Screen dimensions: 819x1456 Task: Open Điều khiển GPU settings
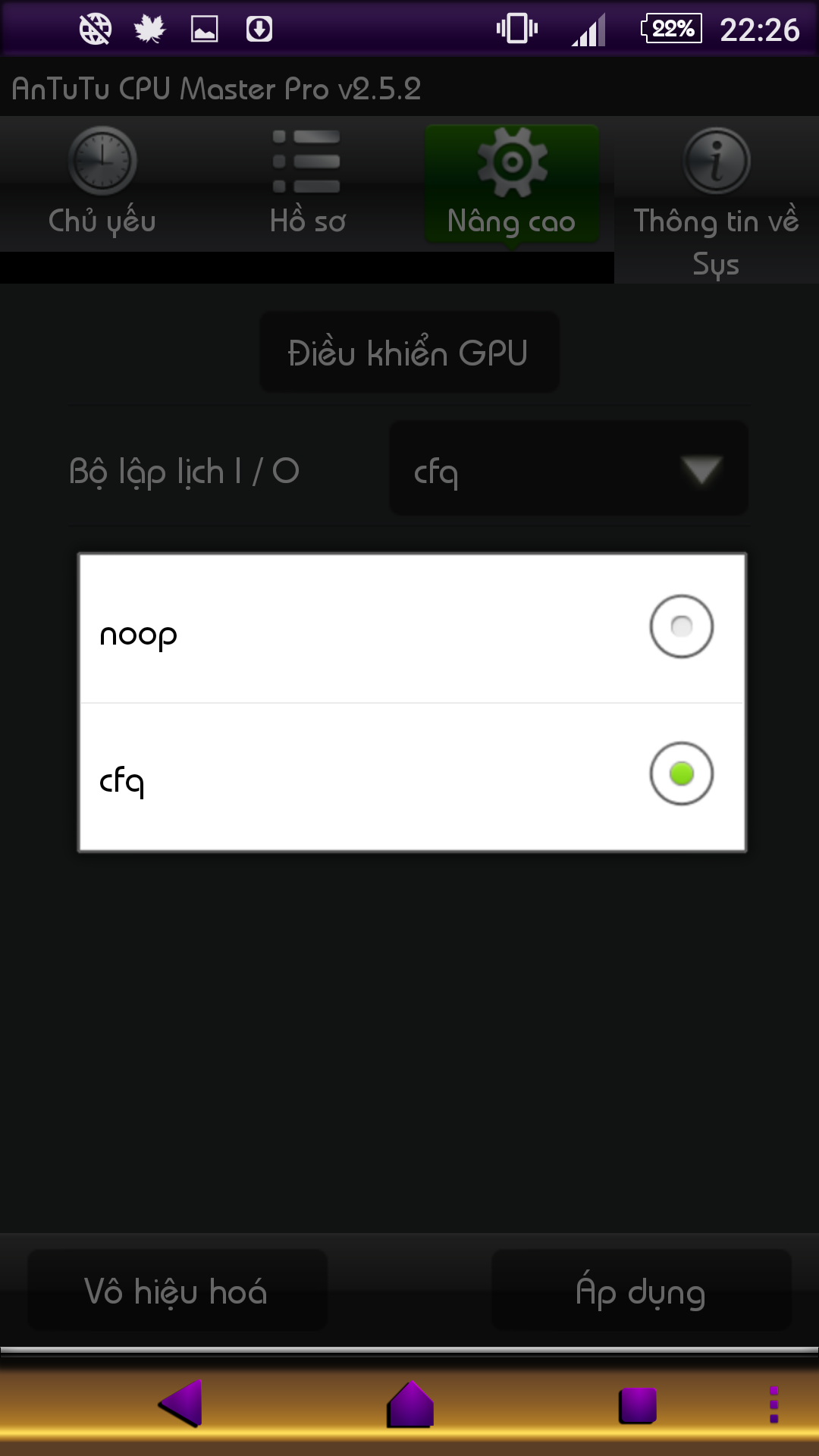click(x=409, y=353)
